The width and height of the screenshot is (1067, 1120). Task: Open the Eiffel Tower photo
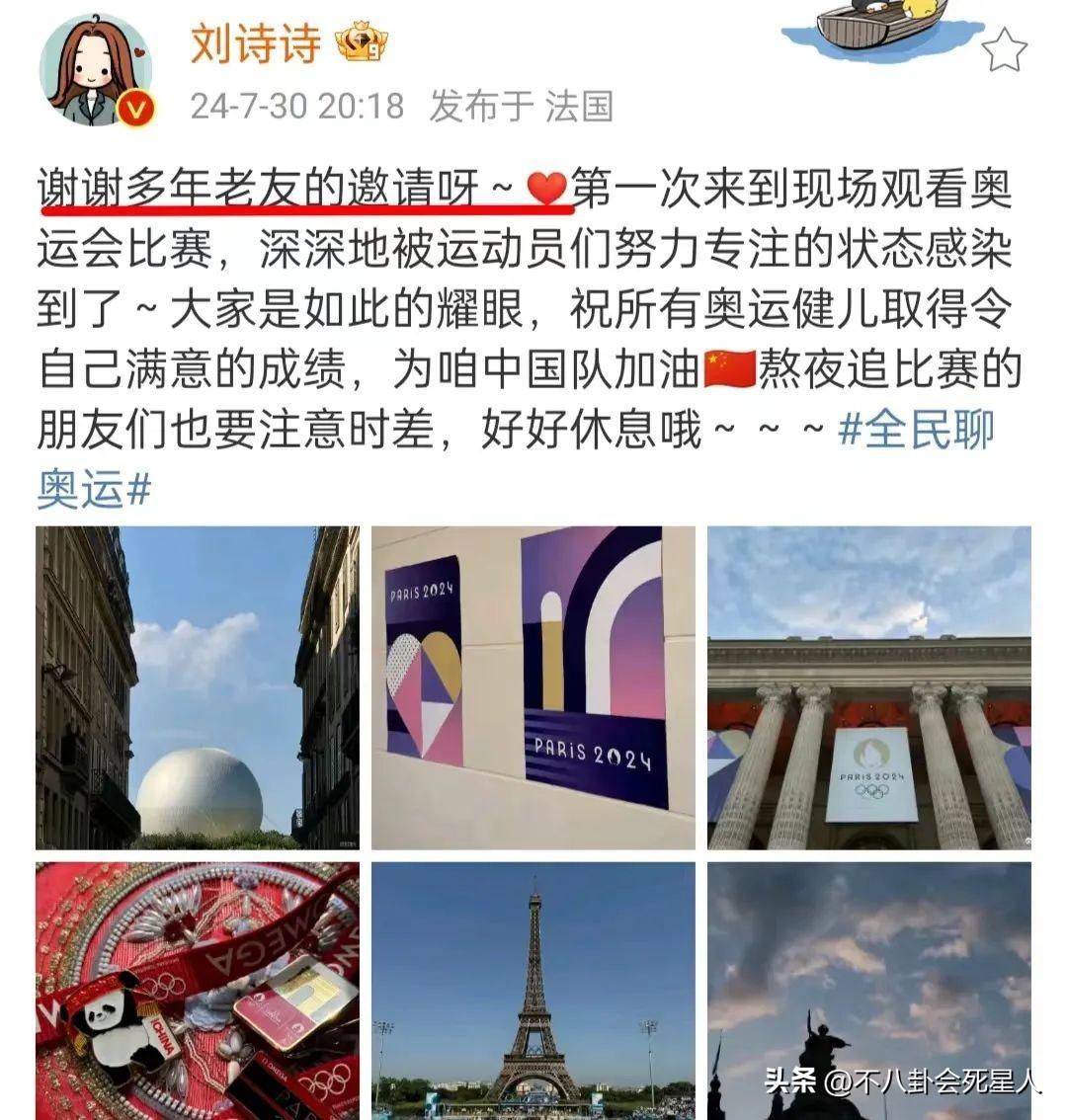click(x=533, y=988)
